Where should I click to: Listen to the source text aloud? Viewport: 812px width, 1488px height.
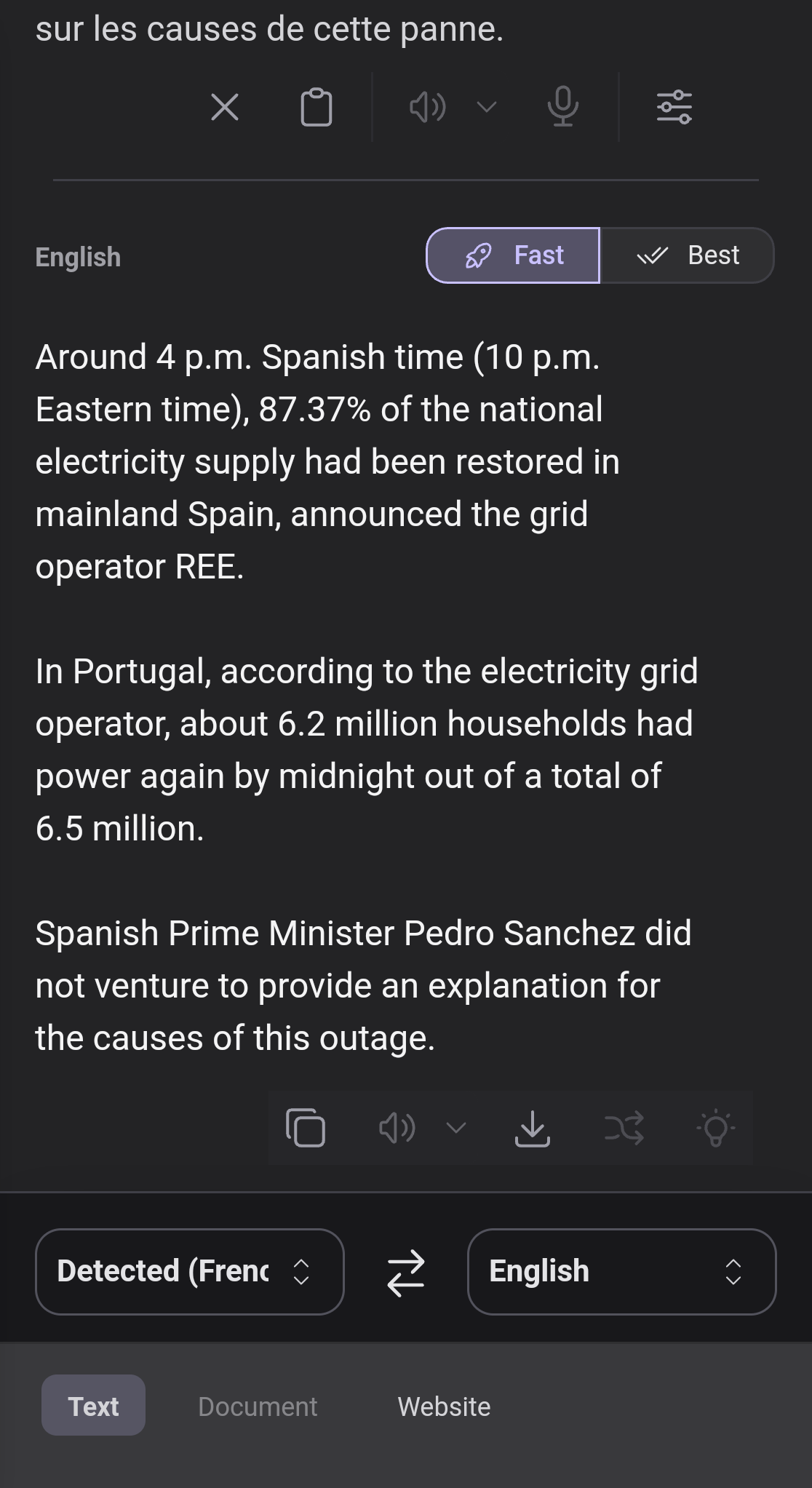tap(428, 108)
